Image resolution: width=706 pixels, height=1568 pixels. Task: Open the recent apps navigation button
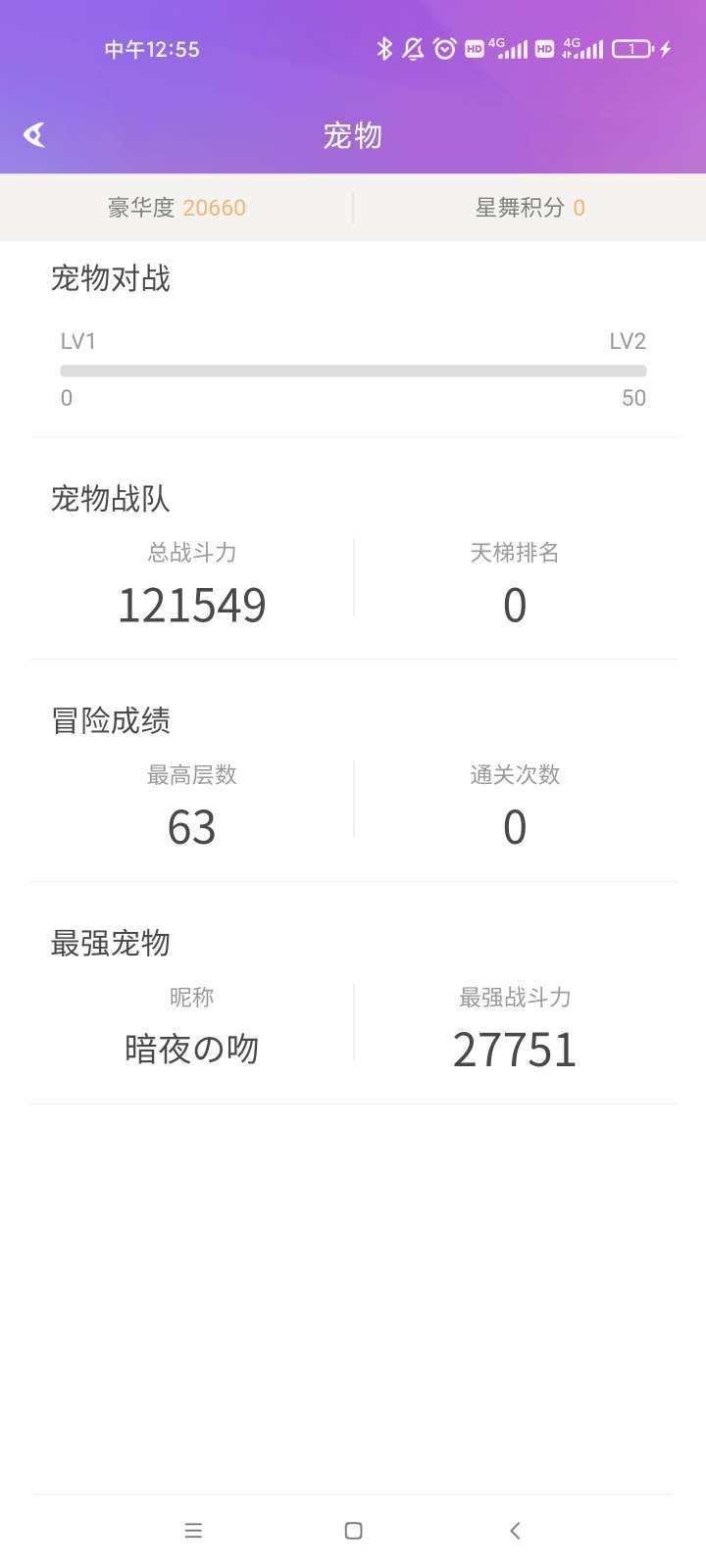[x=193, y=1530]
